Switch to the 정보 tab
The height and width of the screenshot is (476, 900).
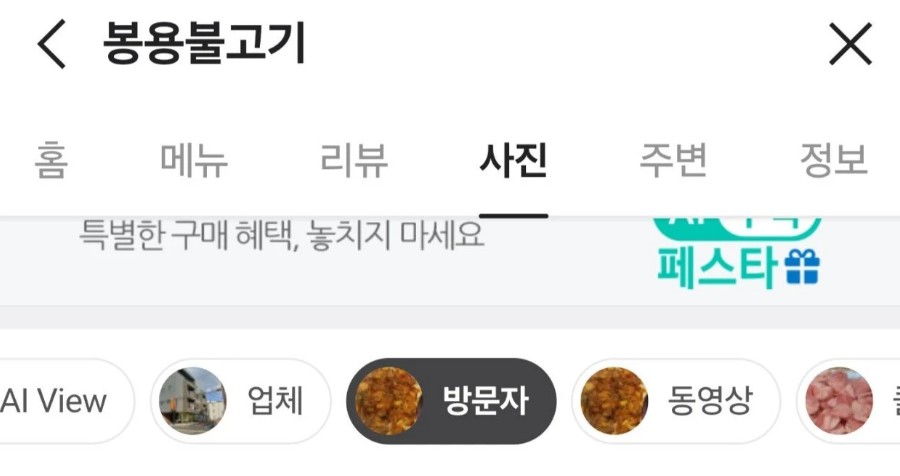[833, 160]
